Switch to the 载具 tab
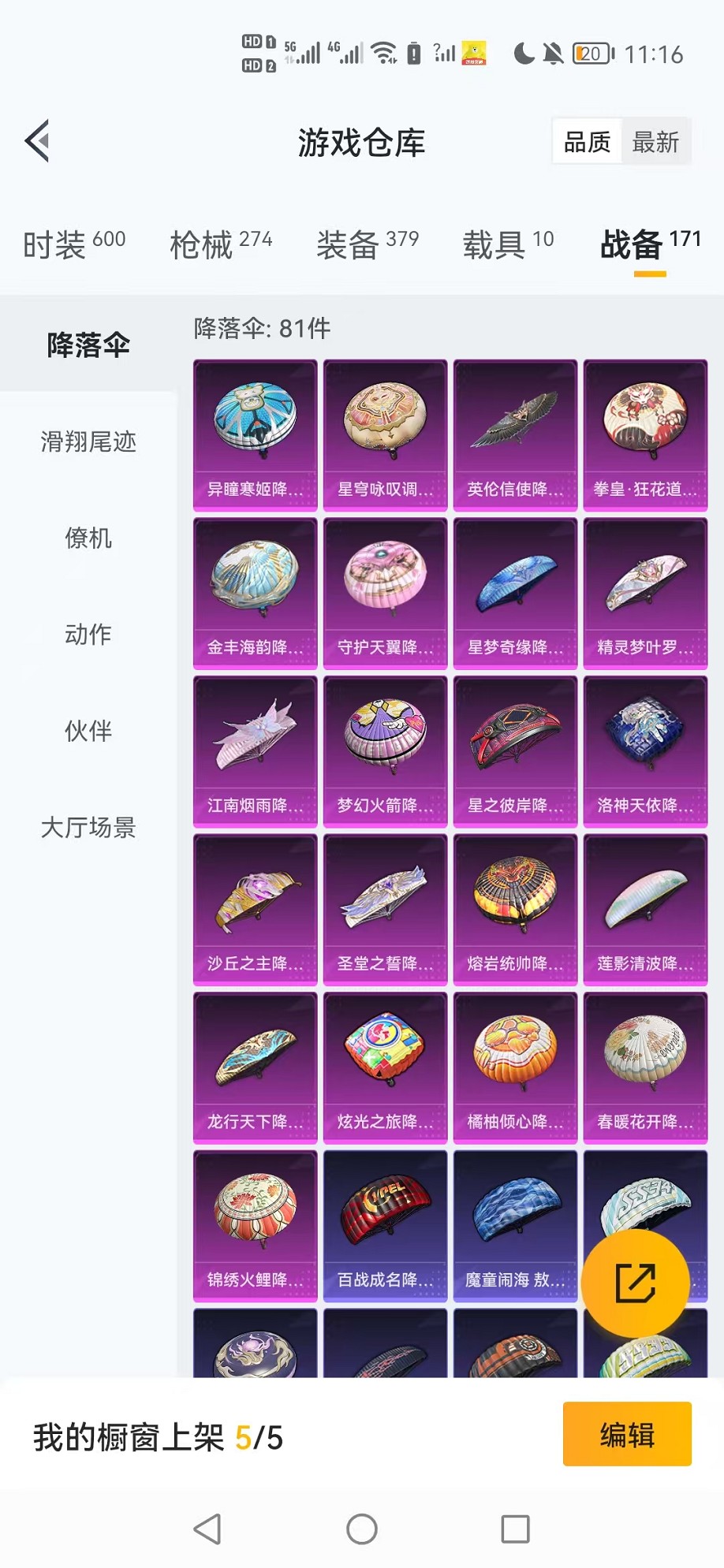Viewport: 724px width, 1568px height. tap(508, 244)
